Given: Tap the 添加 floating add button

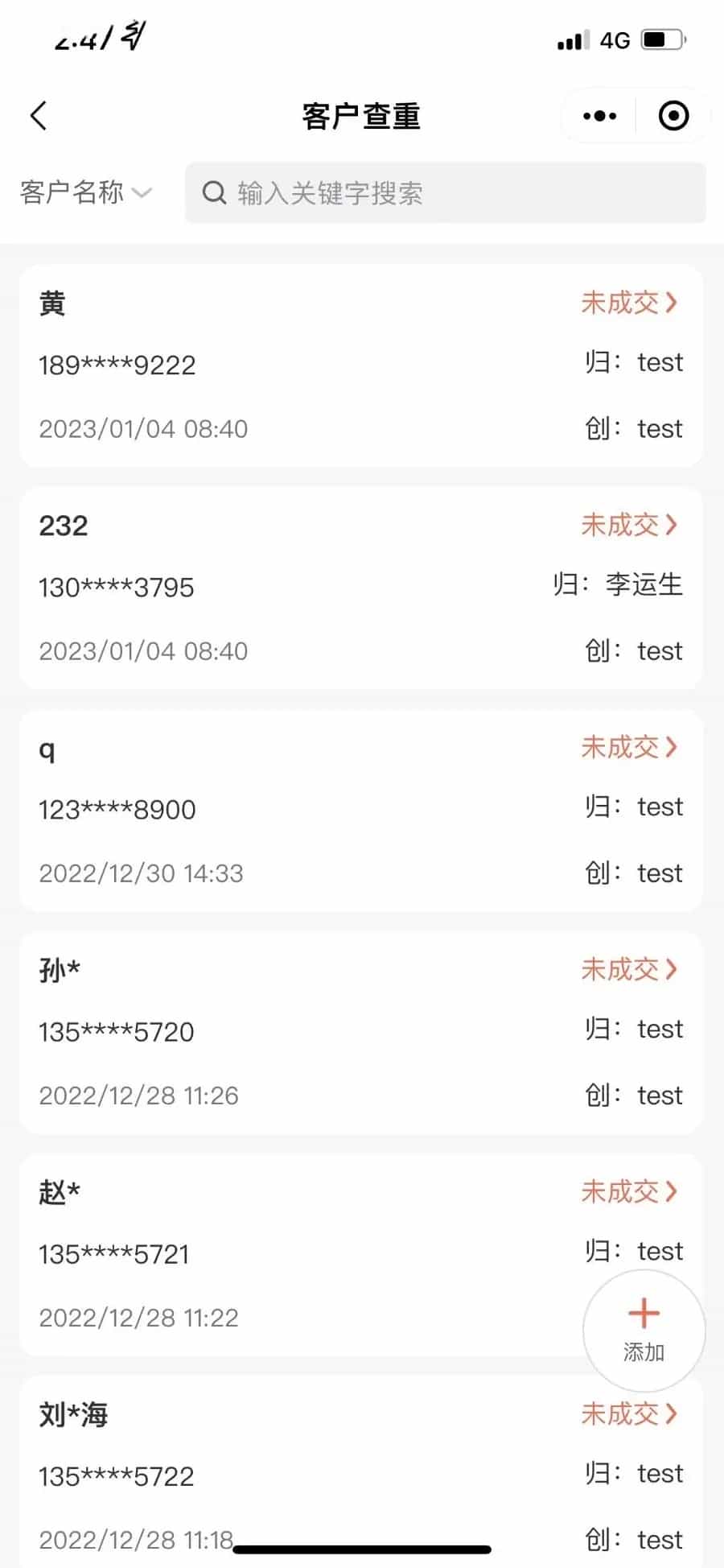Looking at the screenshot, I should click(x=644, y=1331).
